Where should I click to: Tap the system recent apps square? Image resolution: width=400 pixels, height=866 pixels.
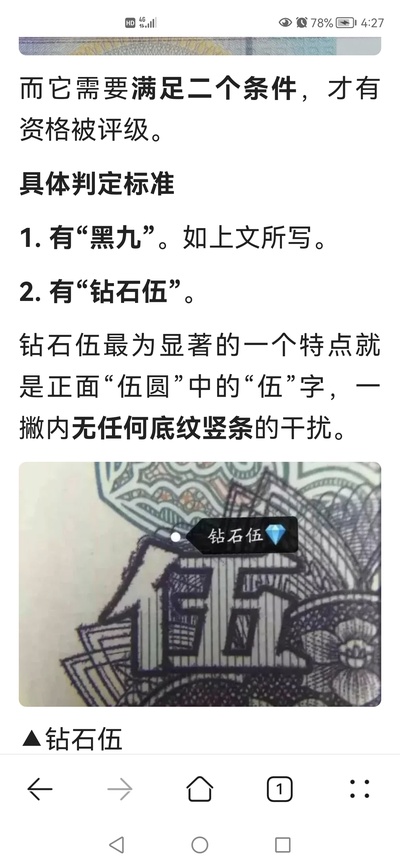(x=283, y=844)
